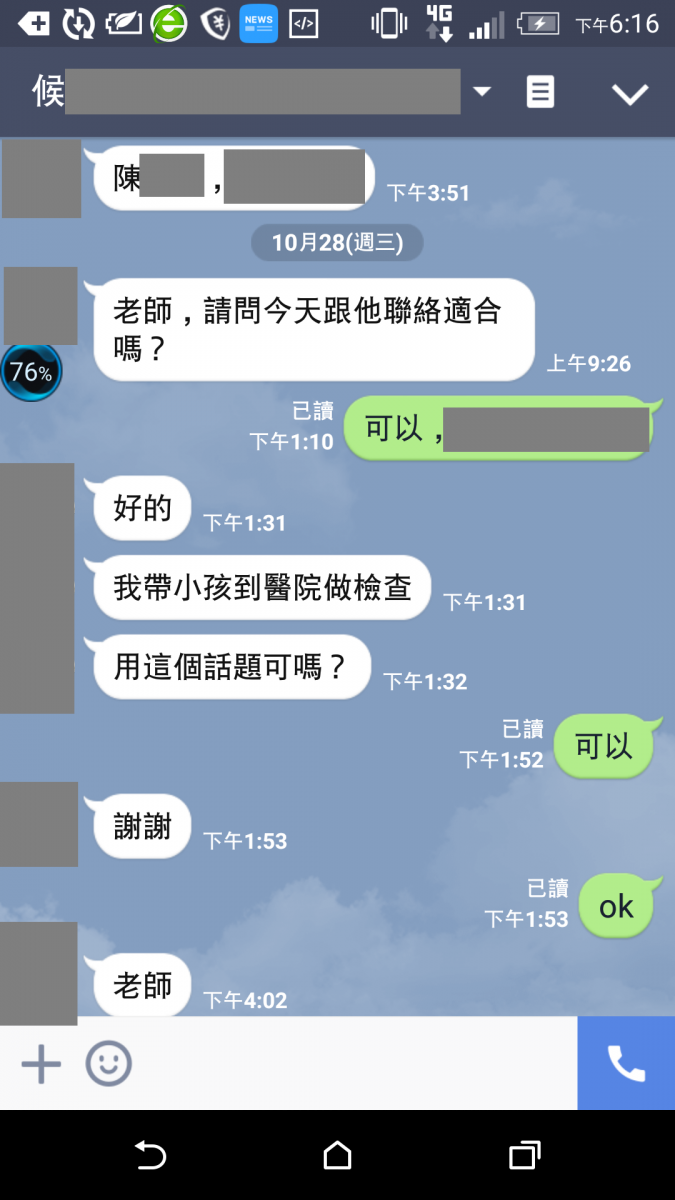Open the recent apps view

coord(524,1156)
